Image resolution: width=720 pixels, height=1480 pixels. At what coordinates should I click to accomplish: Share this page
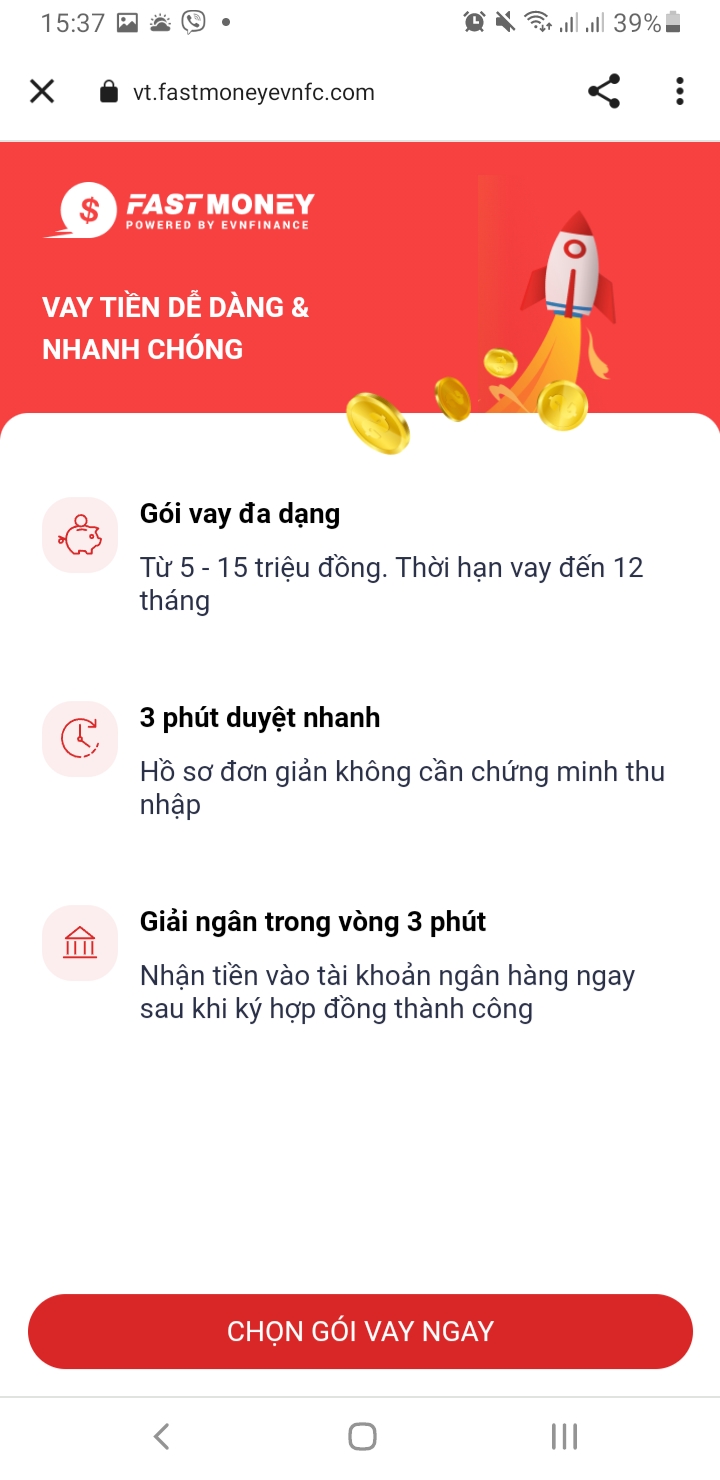coord(604,92)
